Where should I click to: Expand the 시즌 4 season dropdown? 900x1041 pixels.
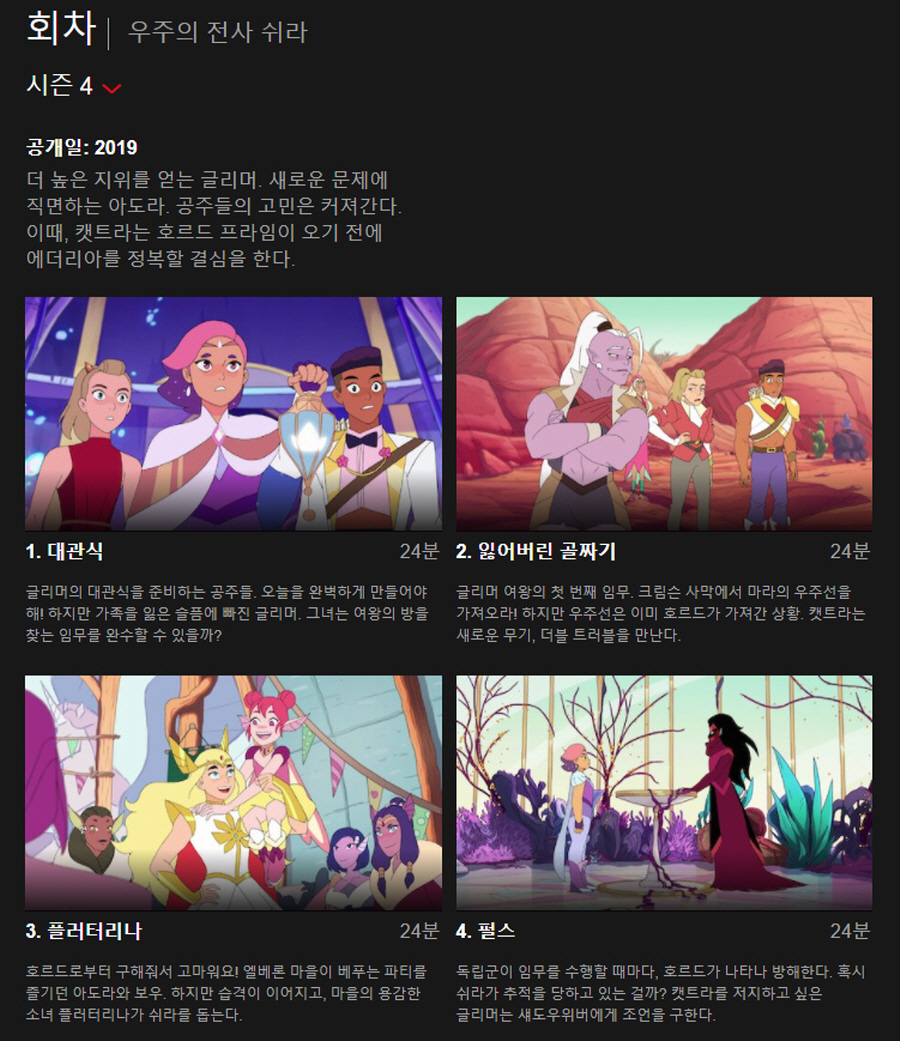[75, 87]
